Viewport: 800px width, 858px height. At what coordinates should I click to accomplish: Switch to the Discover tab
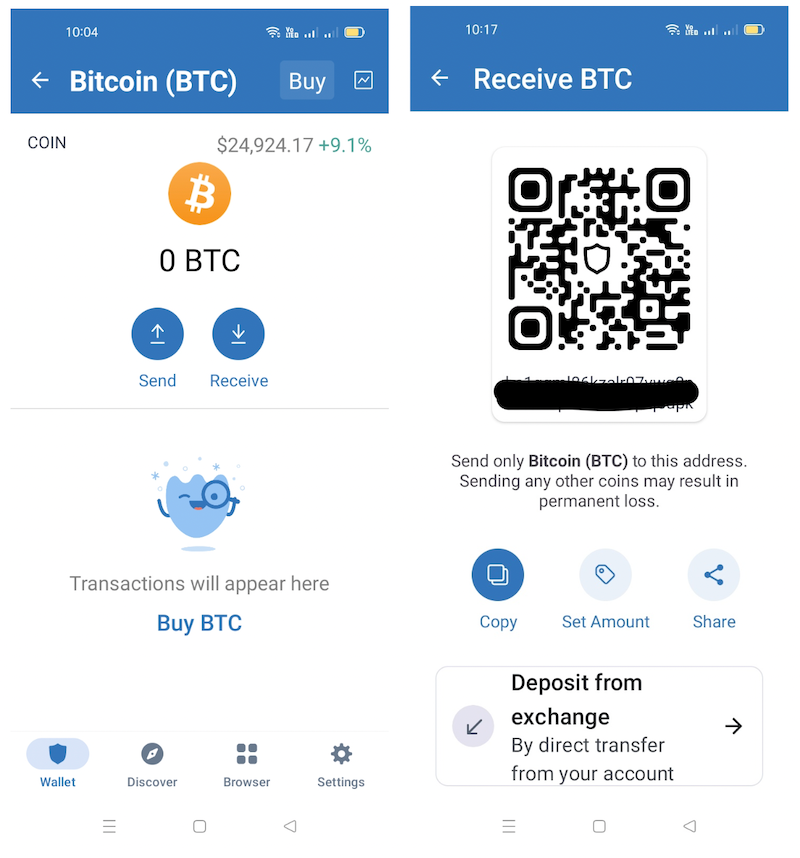pyautogui.click(x=152, y=764)
